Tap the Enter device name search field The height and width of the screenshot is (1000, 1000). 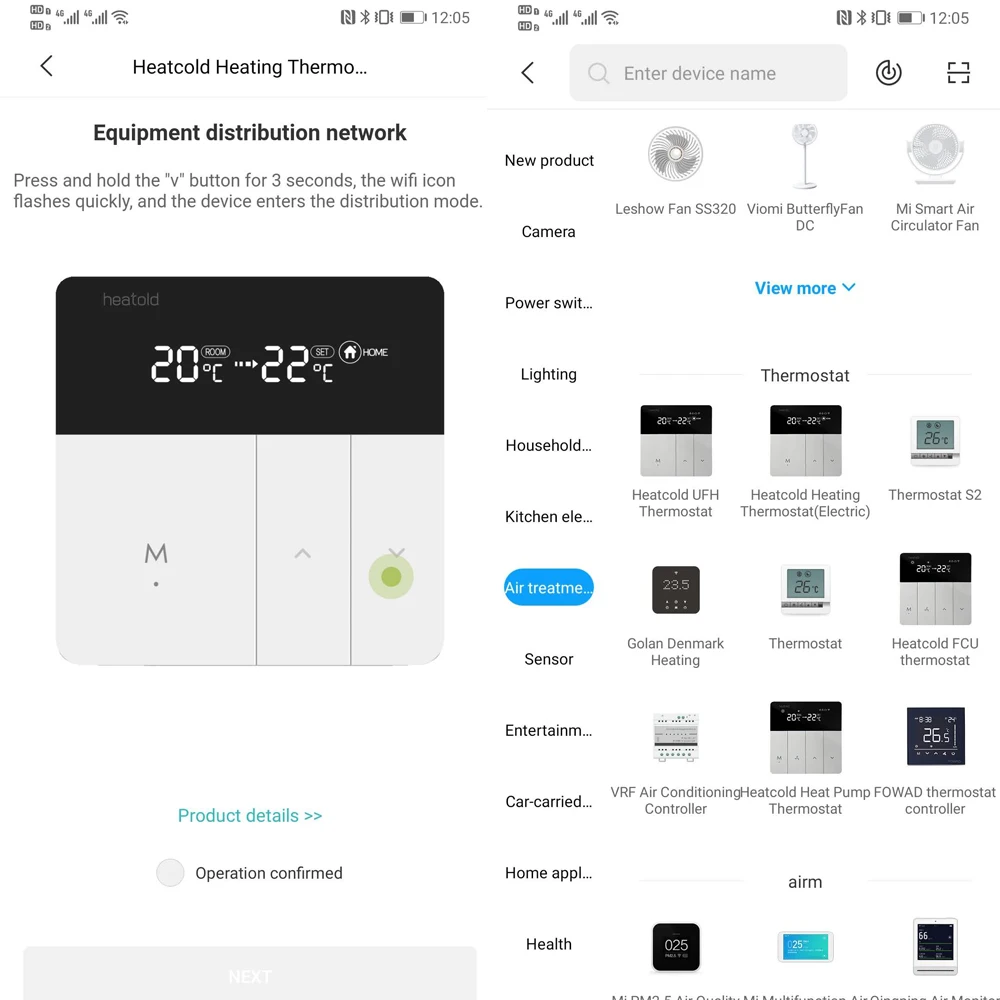(708, 73)
